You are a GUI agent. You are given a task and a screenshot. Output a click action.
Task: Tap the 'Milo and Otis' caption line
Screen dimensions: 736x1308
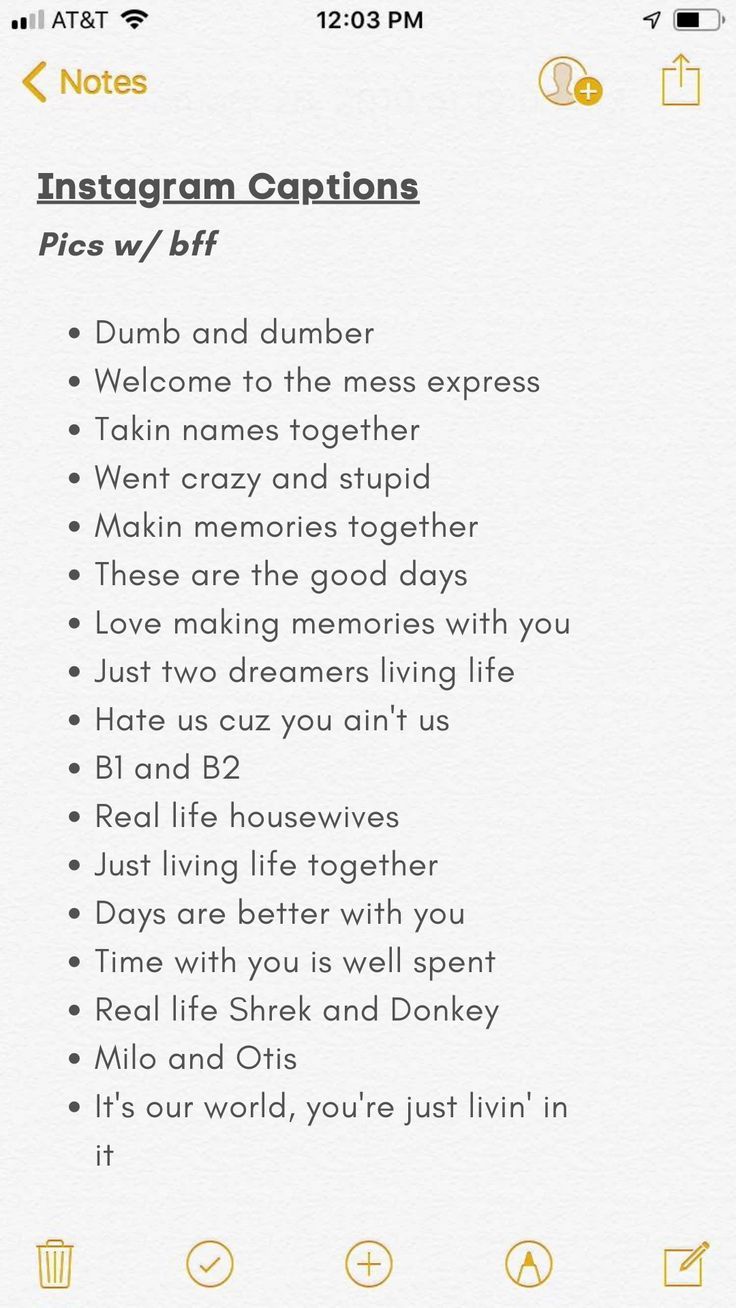coord(195,1057)
